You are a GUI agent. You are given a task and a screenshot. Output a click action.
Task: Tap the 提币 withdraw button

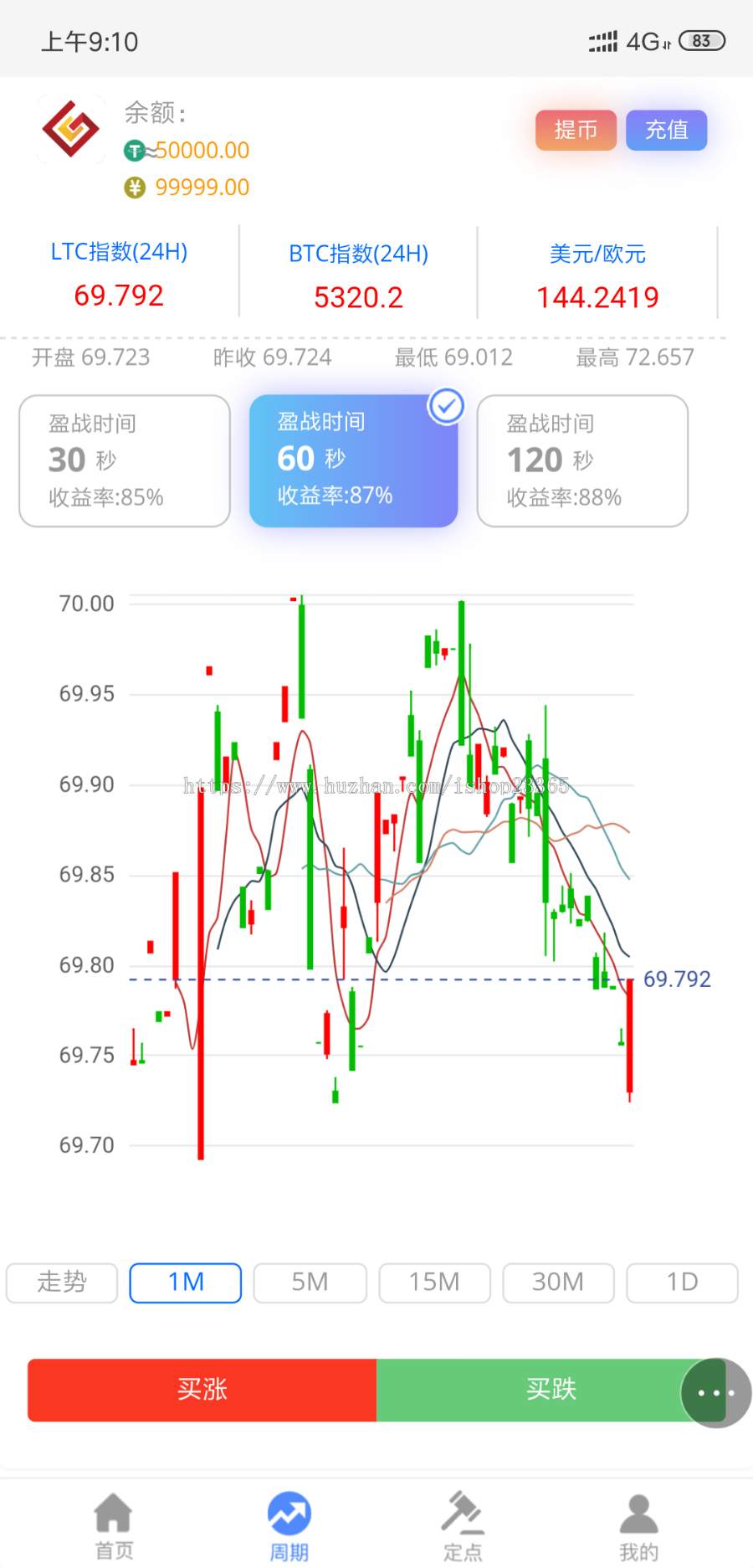576,131
